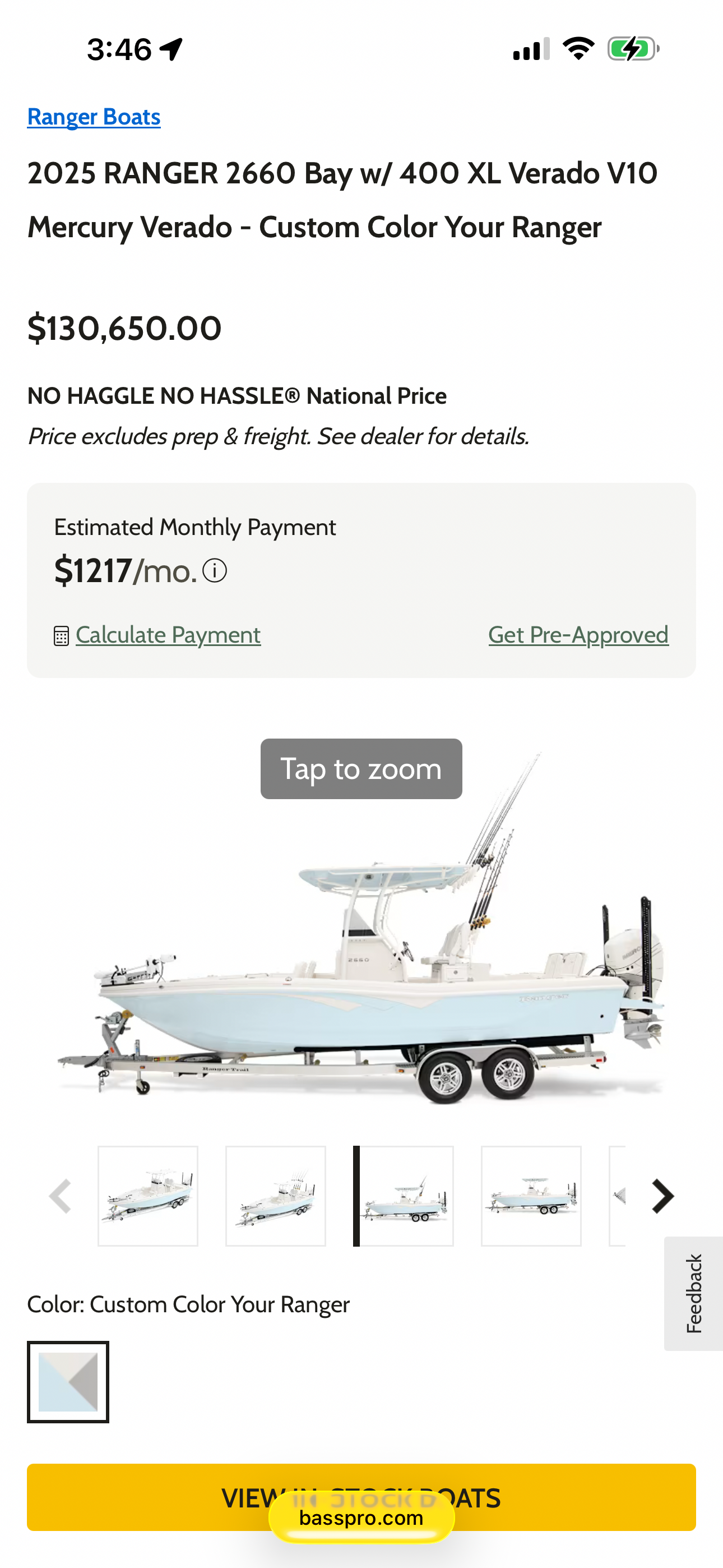This screenshot has height=1568, width=723.
Task: Tap the basspro.com address pill
Action: pyautogui.click(x=361, y=1518)
